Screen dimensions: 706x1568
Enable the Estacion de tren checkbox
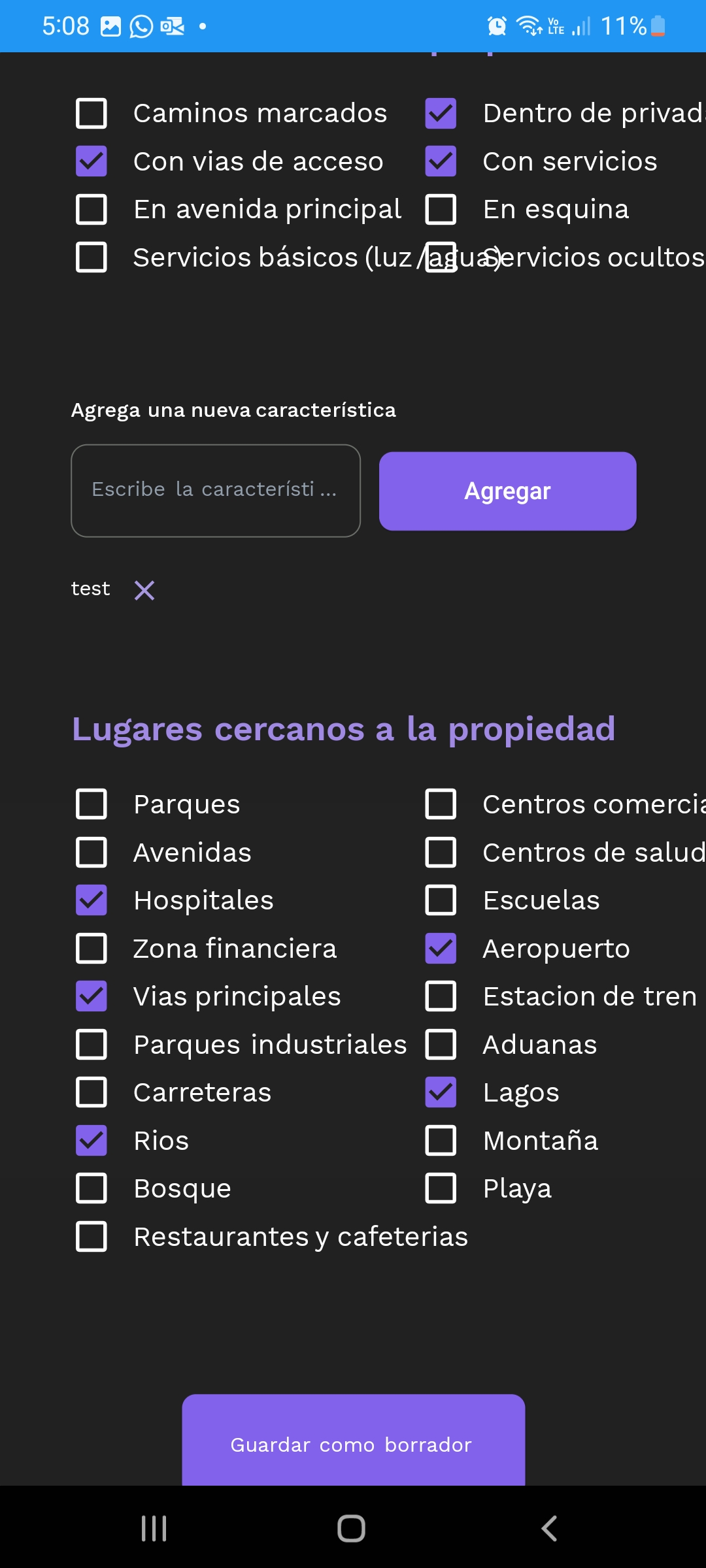[x=441, y=996]
